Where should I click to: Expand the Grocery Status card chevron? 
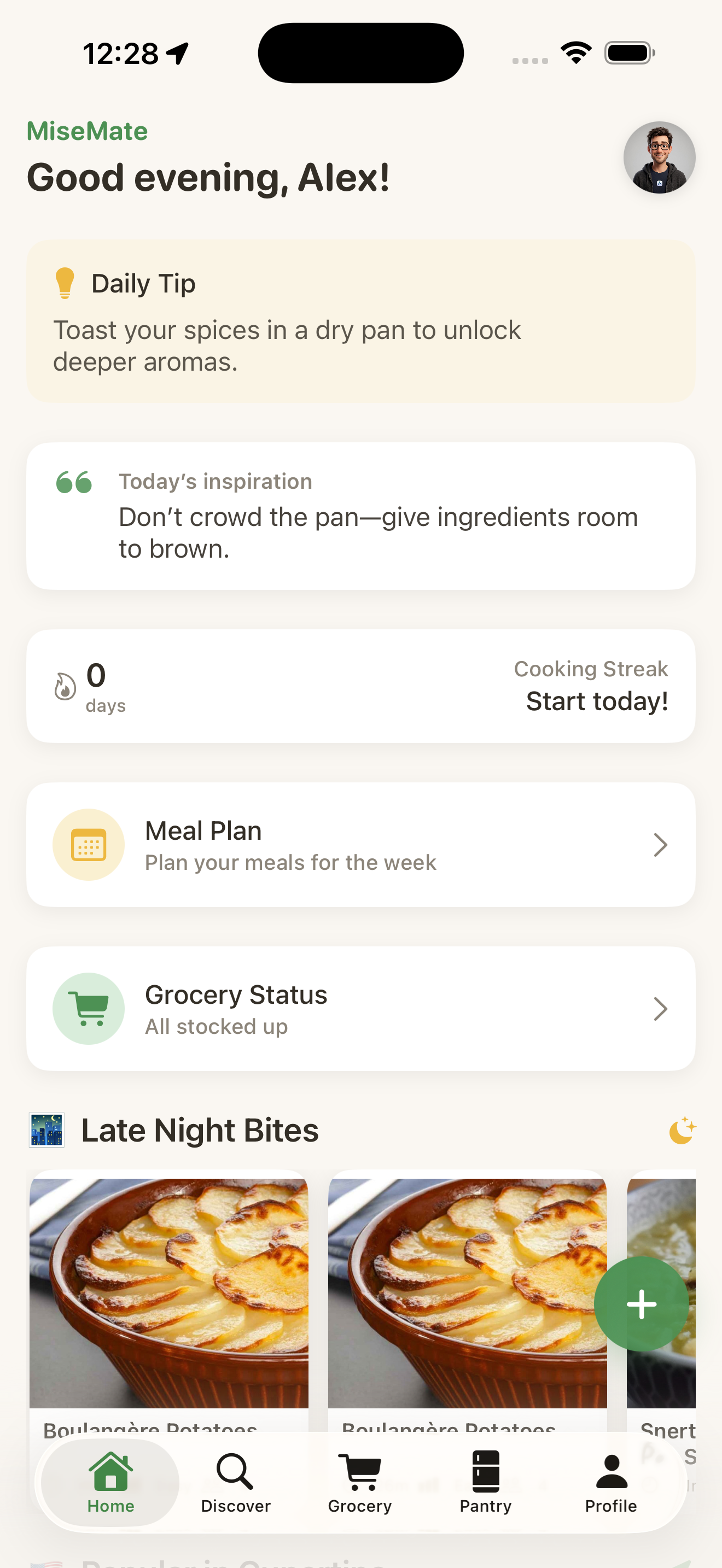(x=661, y=1009)
